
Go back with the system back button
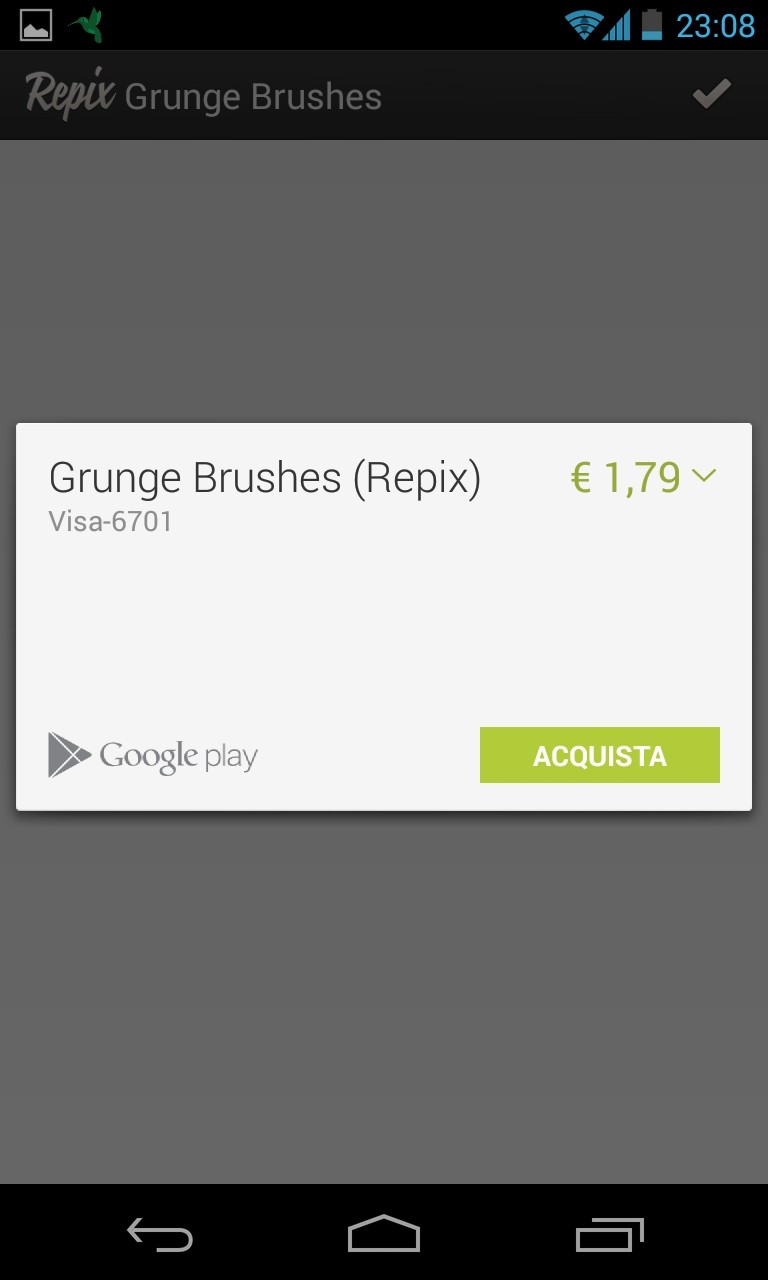click(160, 1235)
